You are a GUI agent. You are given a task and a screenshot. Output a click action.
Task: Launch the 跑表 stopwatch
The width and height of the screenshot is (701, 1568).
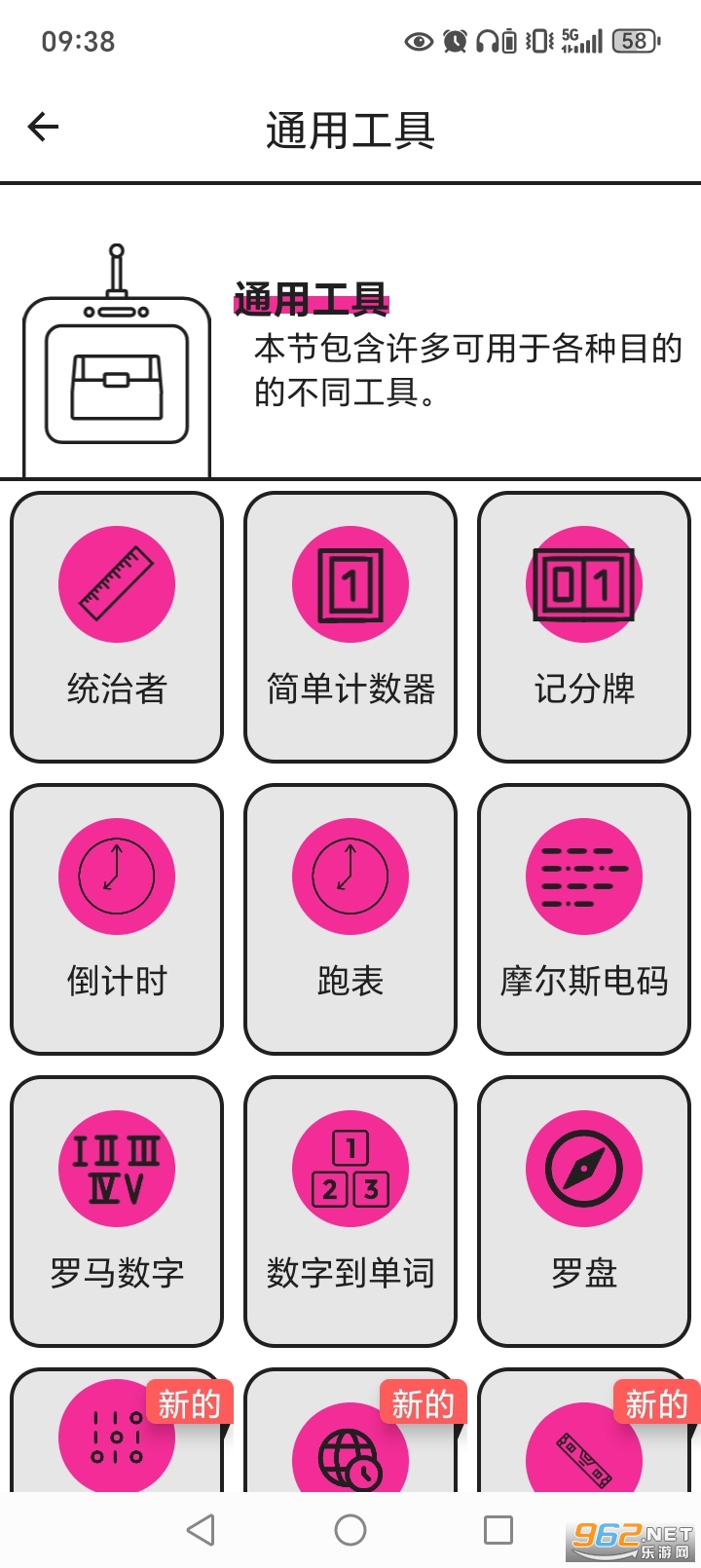click(x=350, y=917)
